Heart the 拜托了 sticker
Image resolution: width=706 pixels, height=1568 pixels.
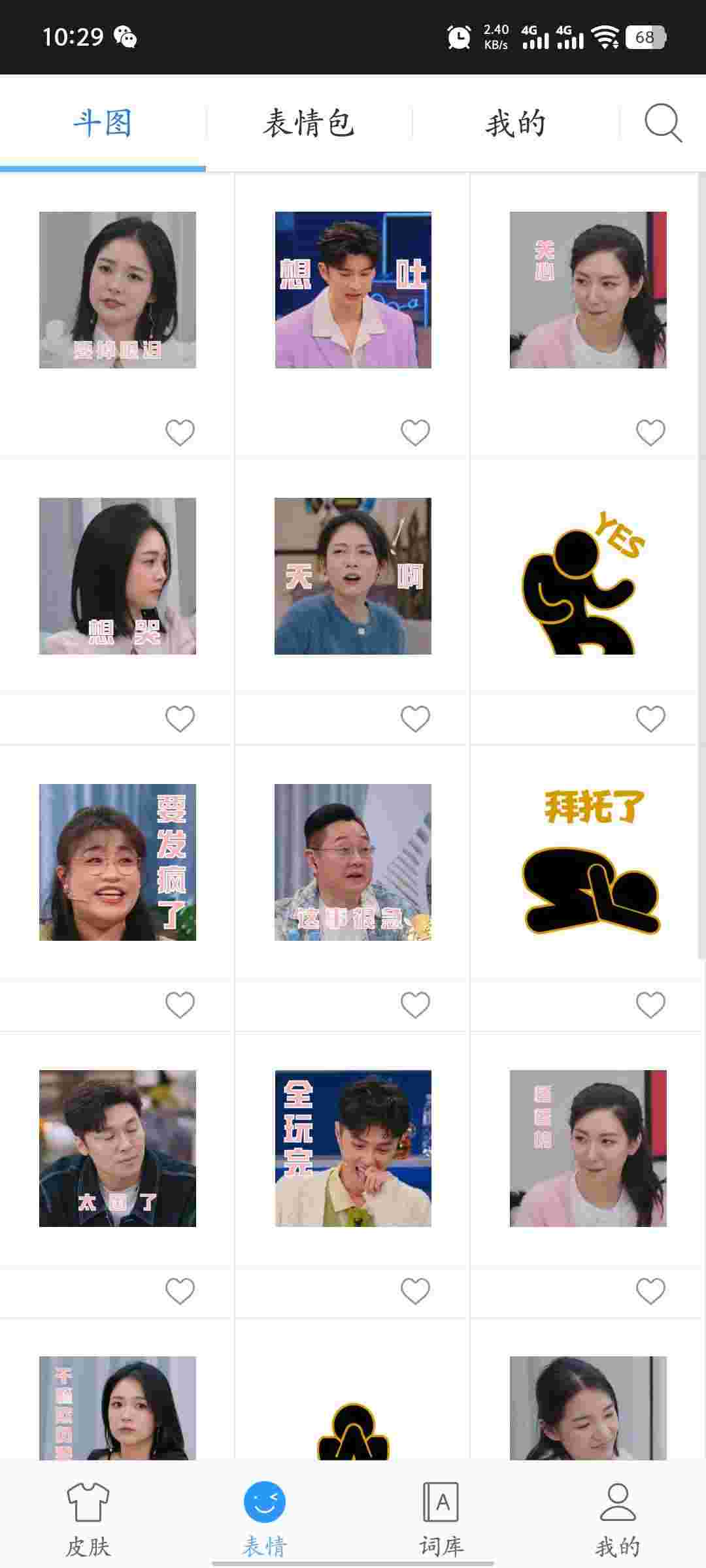pyautogui.click(x=650, y=1005)
